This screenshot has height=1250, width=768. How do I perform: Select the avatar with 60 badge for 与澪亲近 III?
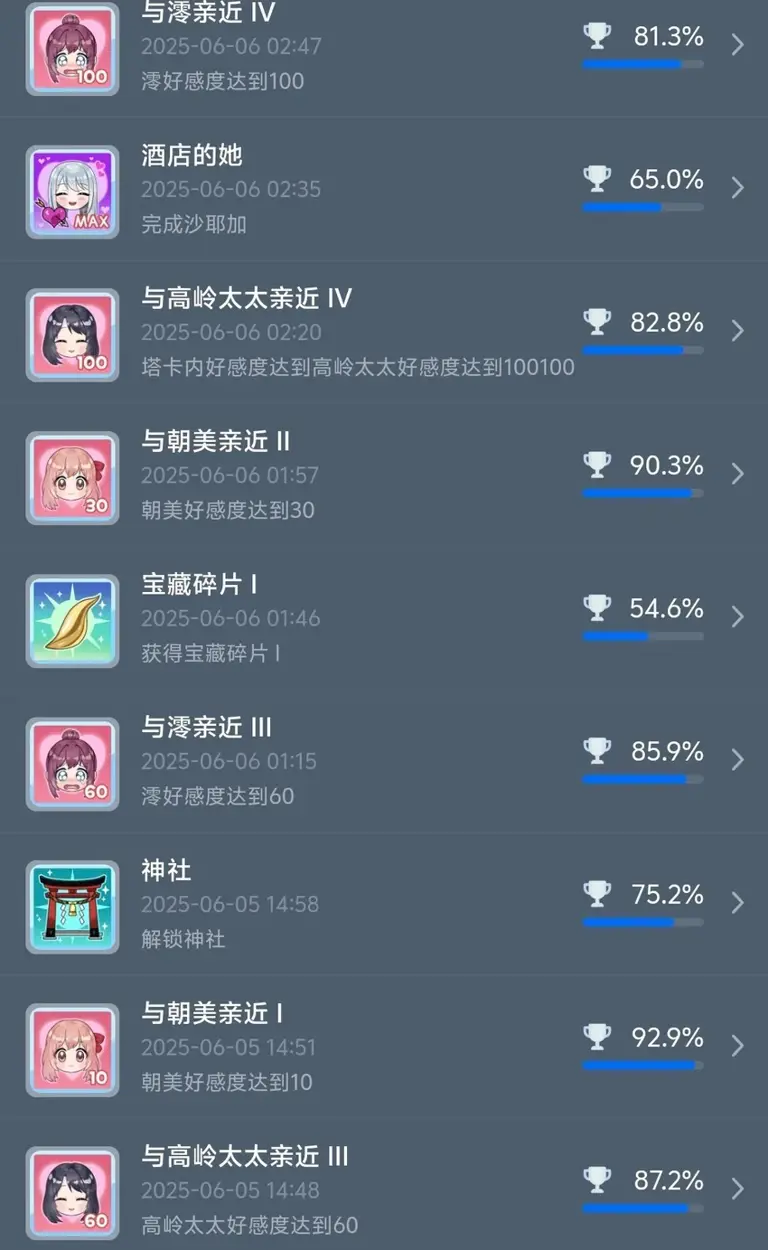[71, 763]
